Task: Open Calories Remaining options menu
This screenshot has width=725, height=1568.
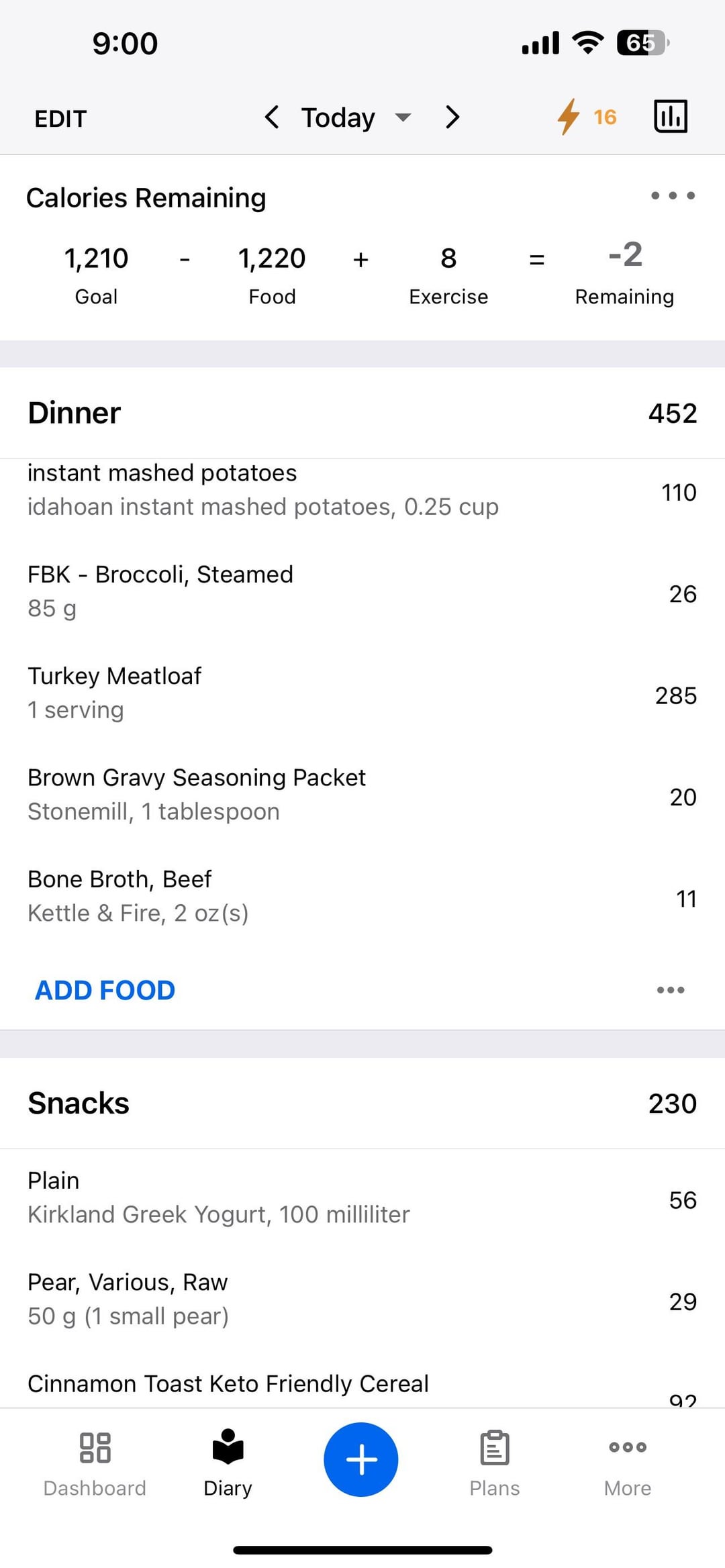Action: pos(673,195)
